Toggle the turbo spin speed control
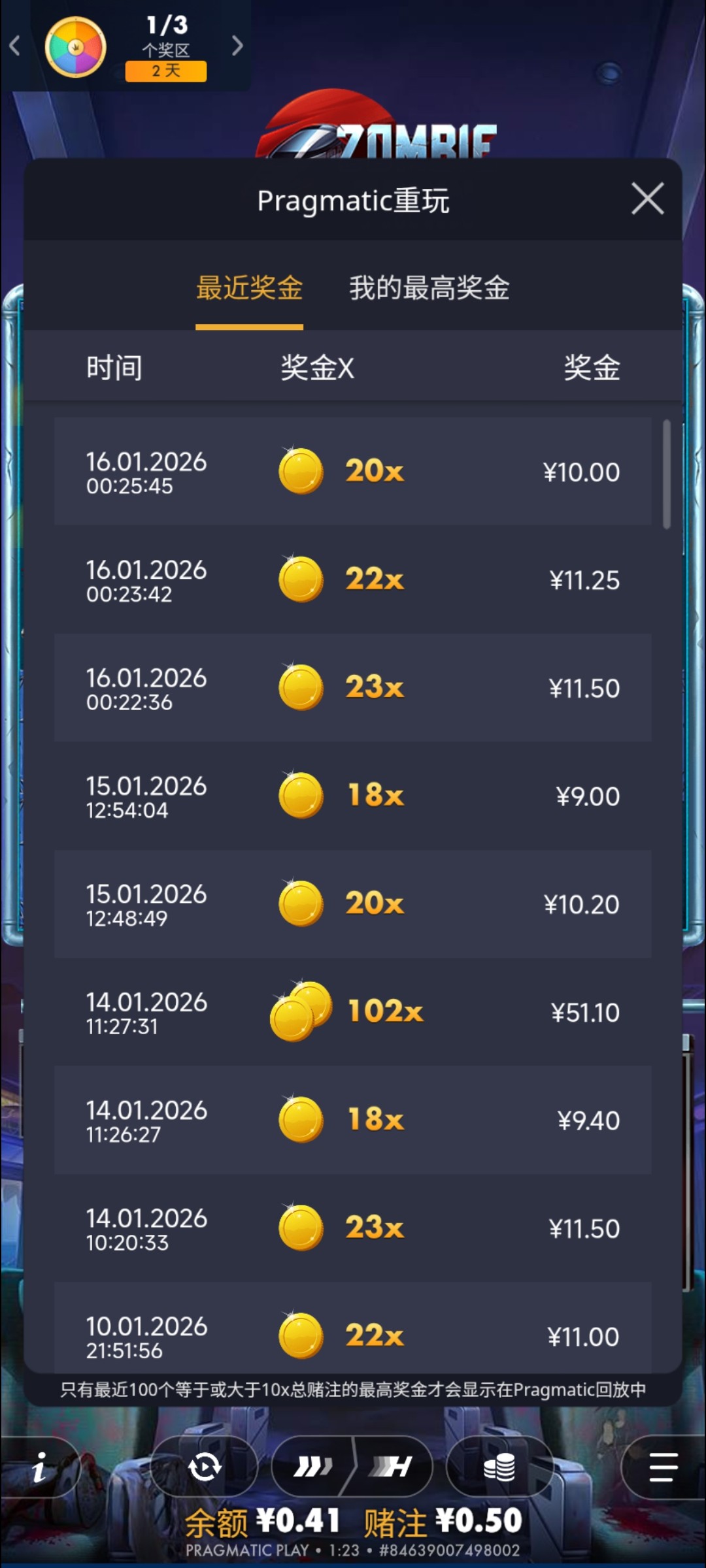706x1568 pixels. (314, 1467)
